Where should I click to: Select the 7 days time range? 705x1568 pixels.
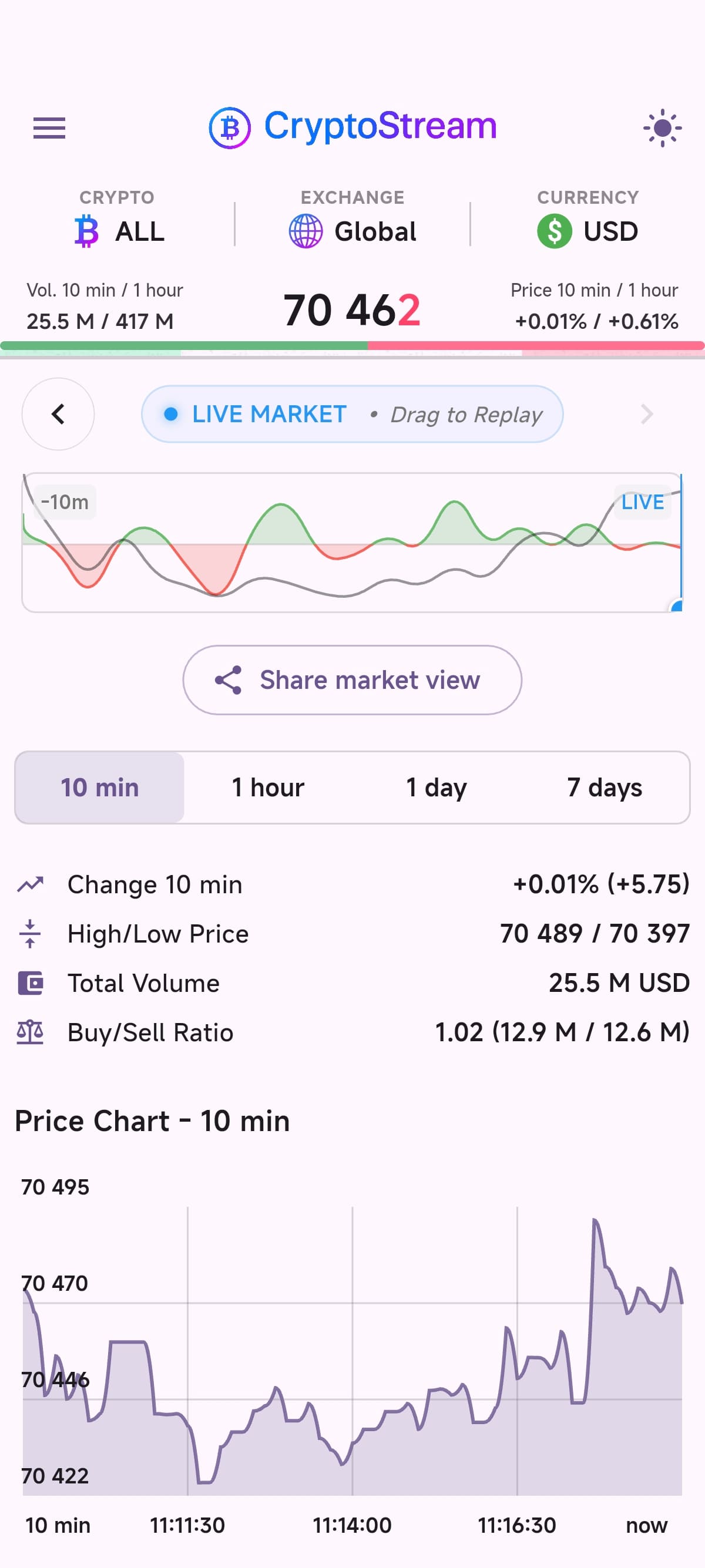(x=605, y=787)
